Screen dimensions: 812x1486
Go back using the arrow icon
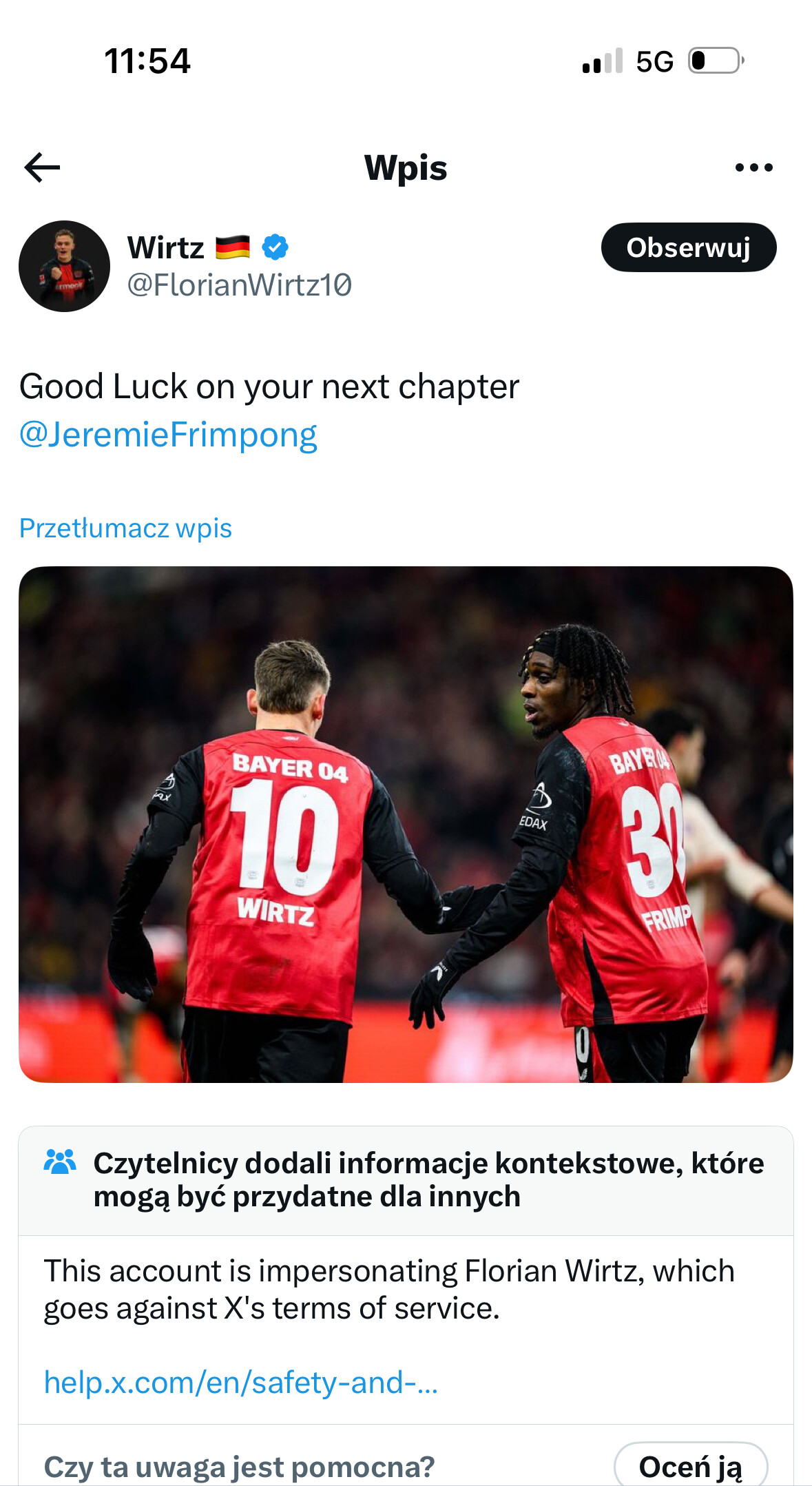[x=42, y=167]
